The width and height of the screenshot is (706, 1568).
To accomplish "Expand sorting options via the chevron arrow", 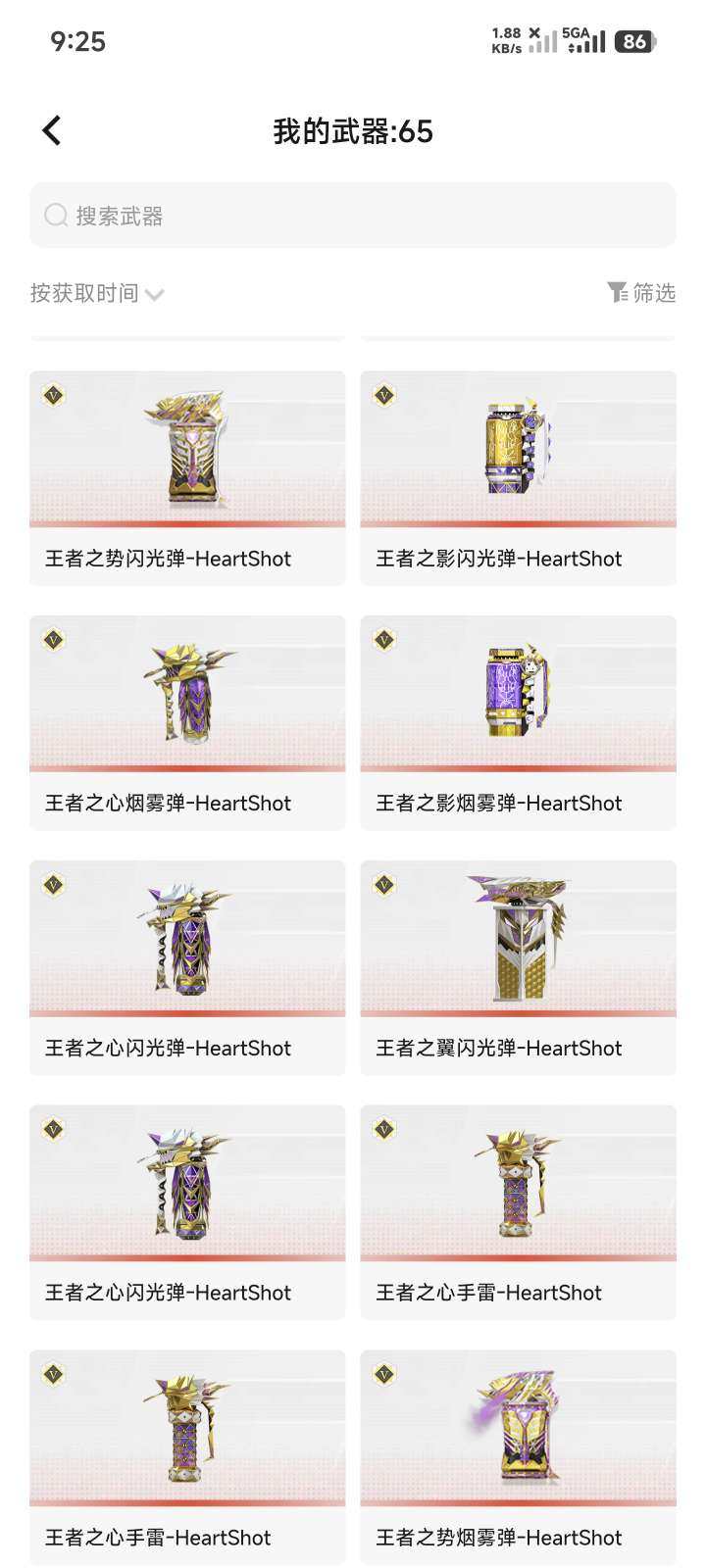I will pyautogui.click(x=155, y=294).
